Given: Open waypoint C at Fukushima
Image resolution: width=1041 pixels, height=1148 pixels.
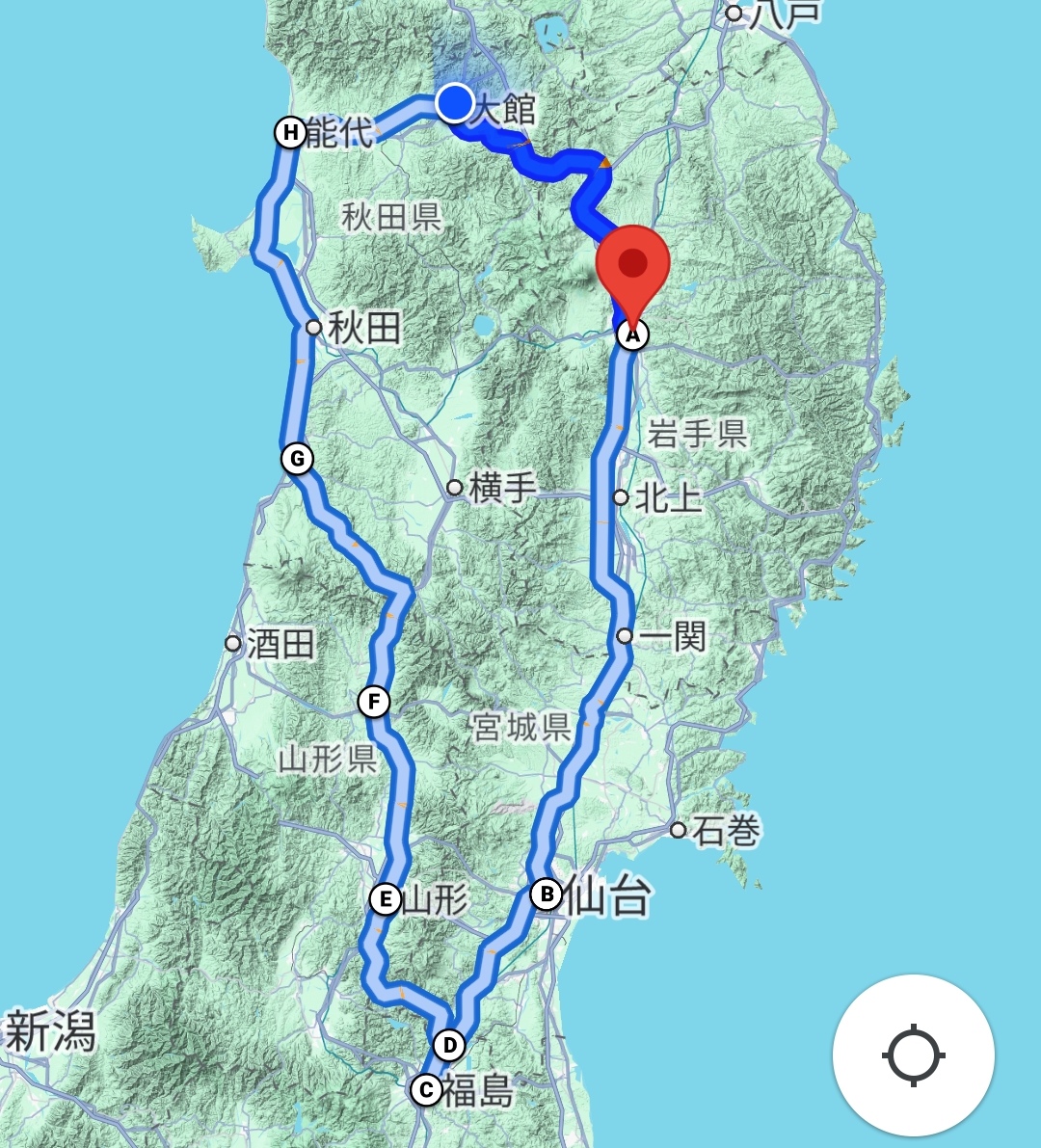Looking at the screenshot, I should coord(426,1089).
